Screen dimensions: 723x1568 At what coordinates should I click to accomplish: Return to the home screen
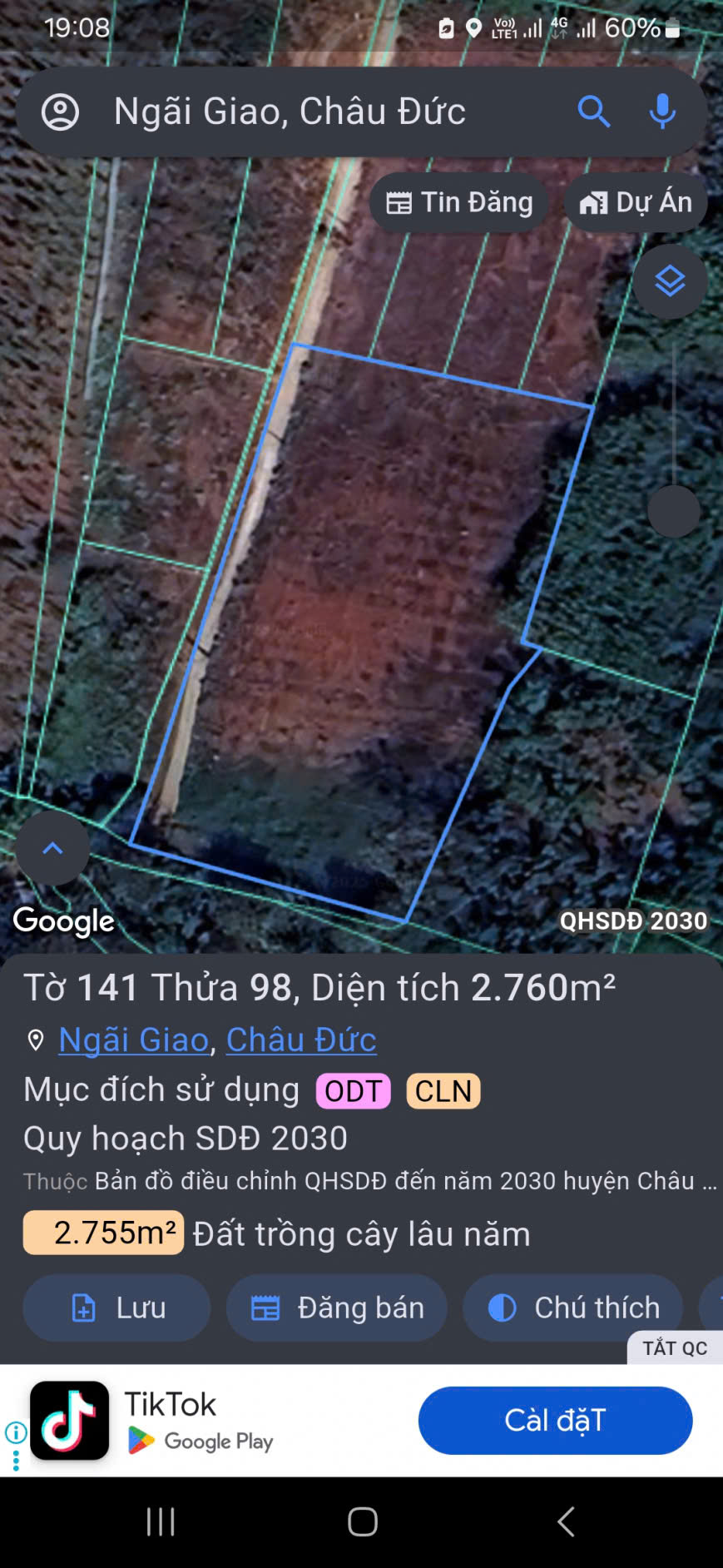pyautogui.click(x=363, y=1522)
